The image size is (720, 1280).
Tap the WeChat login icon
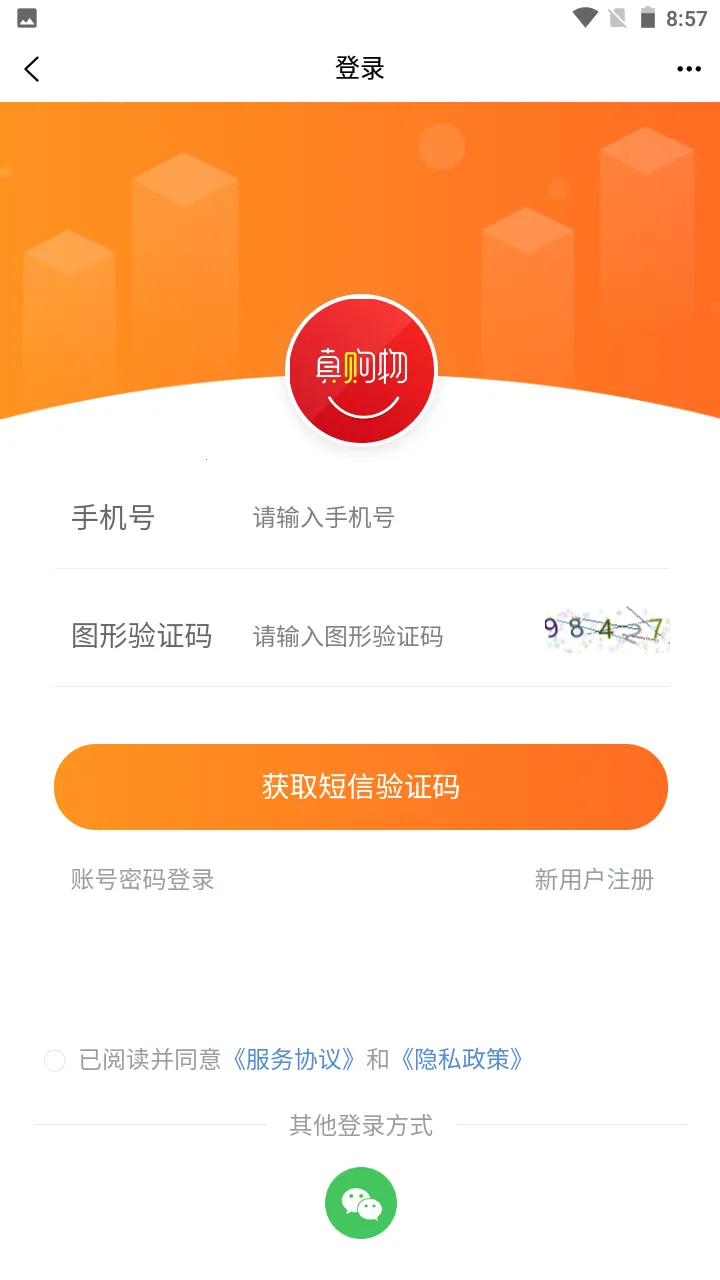click(360, 1202)
